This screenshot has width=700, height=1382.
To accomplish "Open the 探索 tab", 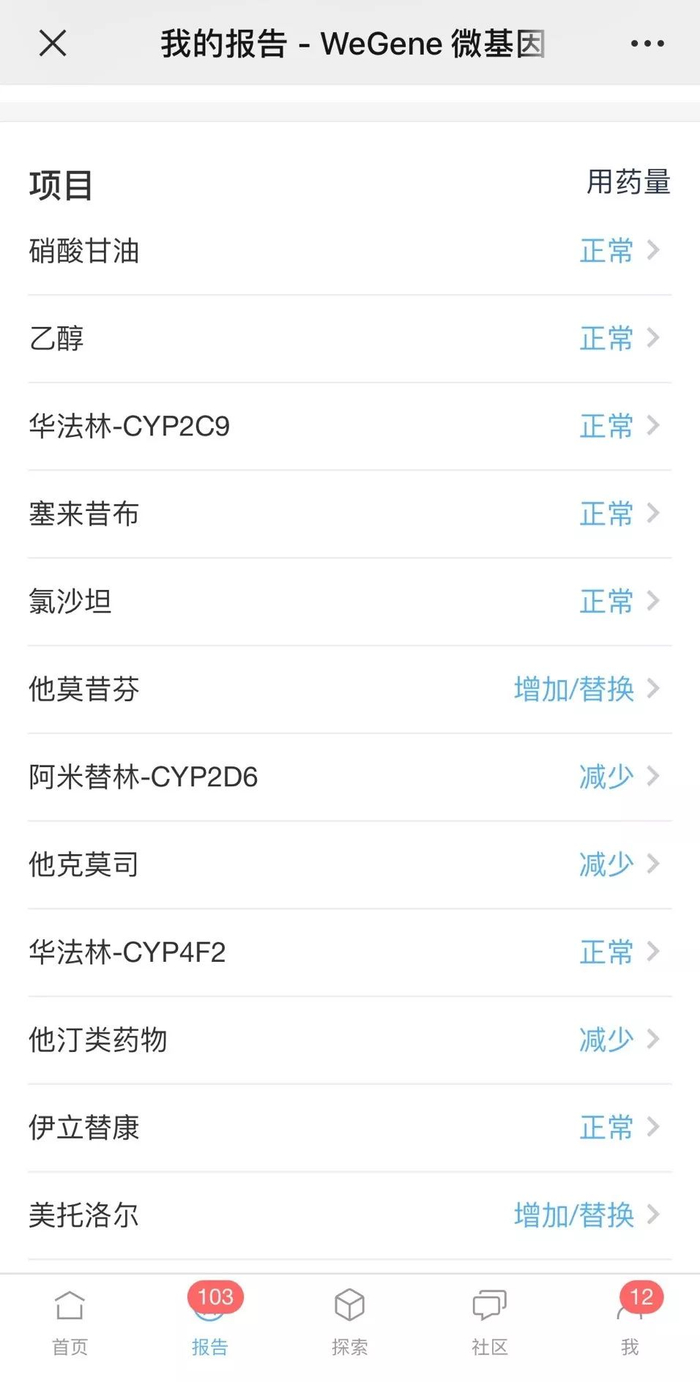I will [350, 1321].
